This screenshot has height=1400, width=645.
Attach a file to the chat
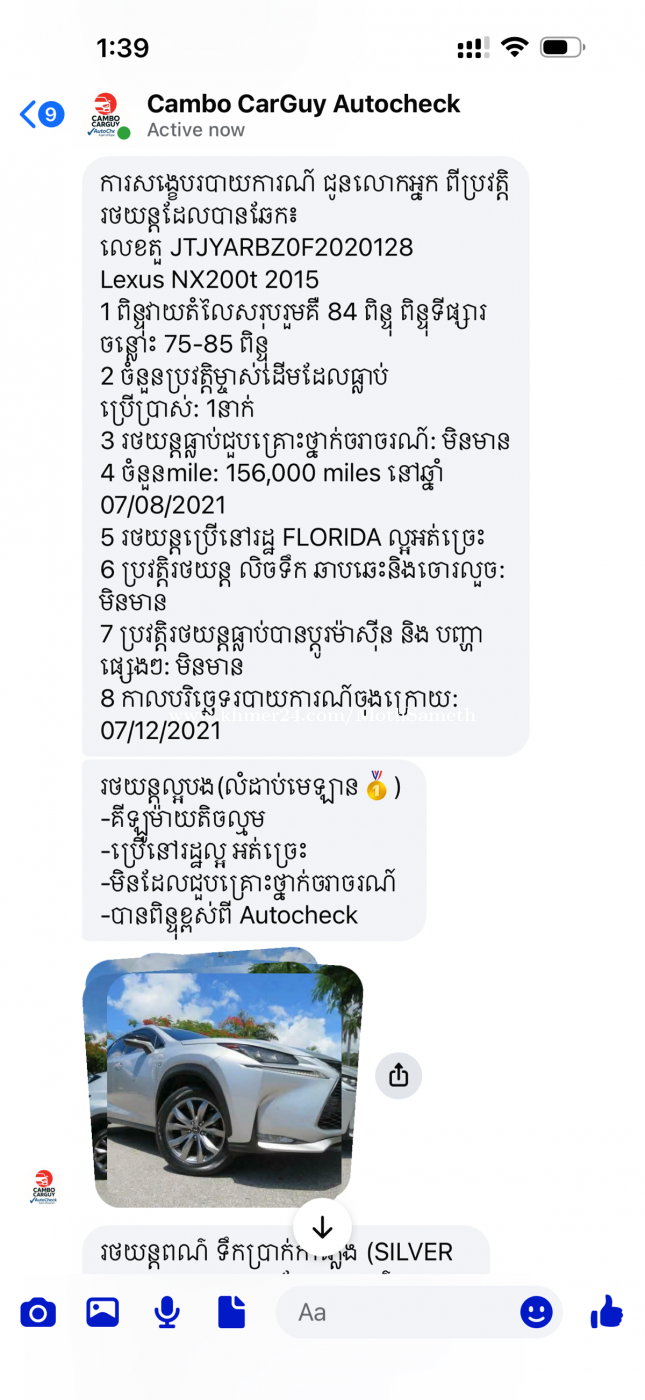231,1312
